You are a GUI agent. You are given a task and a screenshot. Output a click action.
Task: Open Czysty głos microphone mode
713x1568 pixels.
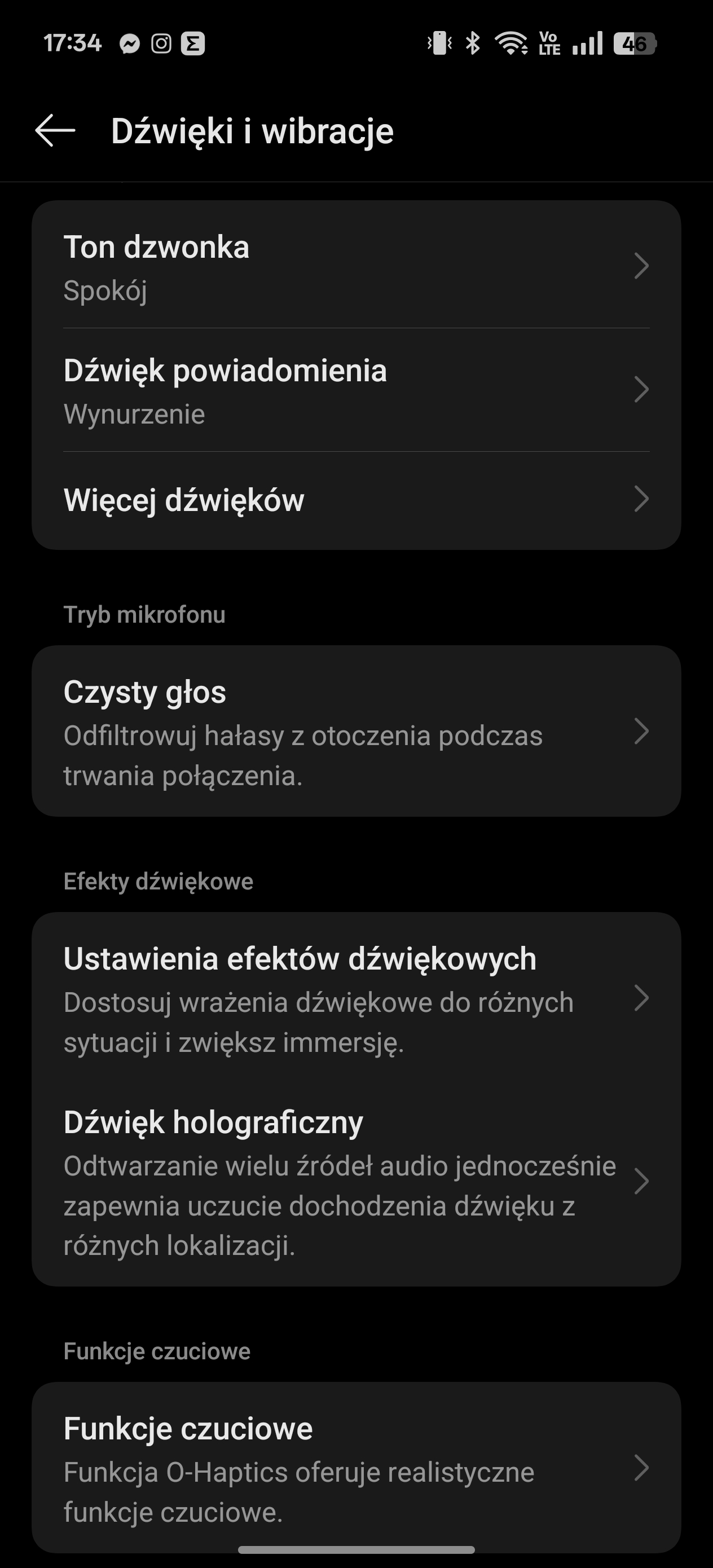[356, 731]
